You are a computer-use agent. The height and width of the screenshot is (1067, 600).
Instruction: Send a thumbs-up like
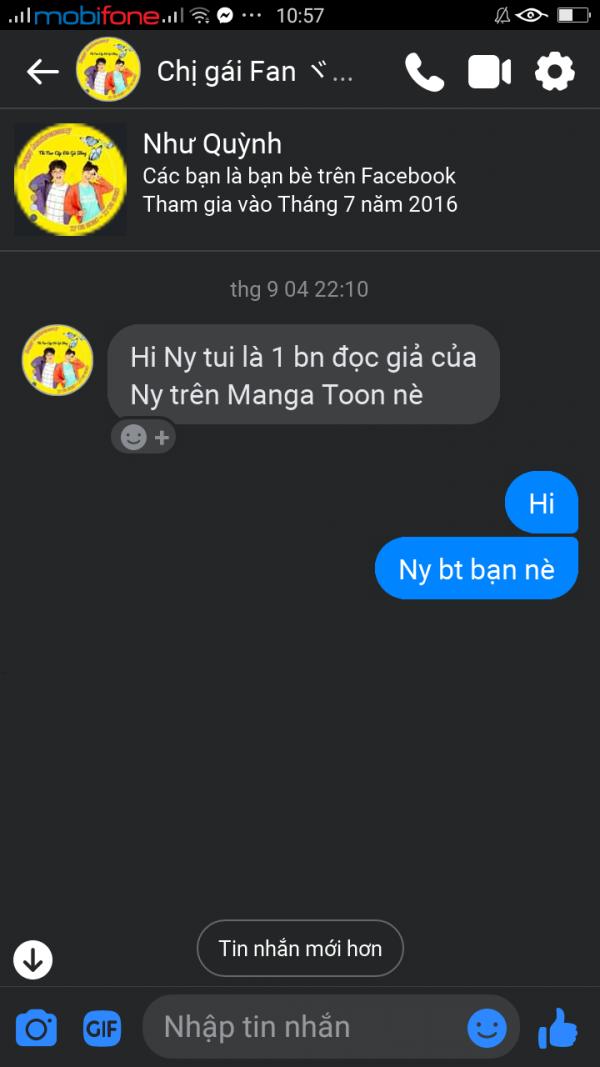tap(558, 1028)
